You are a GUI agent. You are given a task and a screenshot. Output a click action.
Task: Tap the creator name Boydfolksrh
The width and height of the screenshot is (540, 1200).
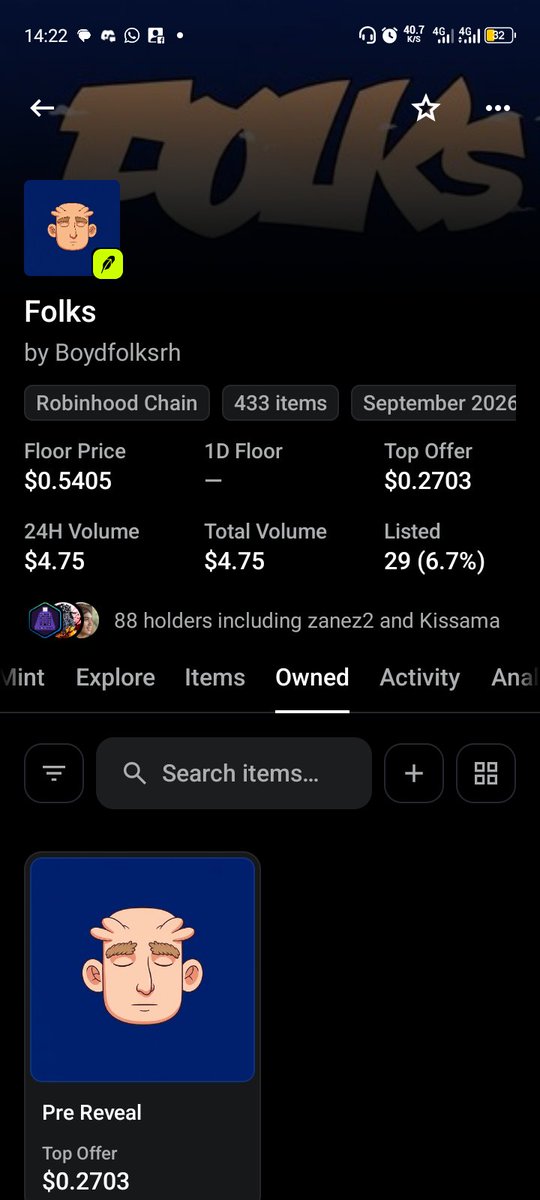117,353
